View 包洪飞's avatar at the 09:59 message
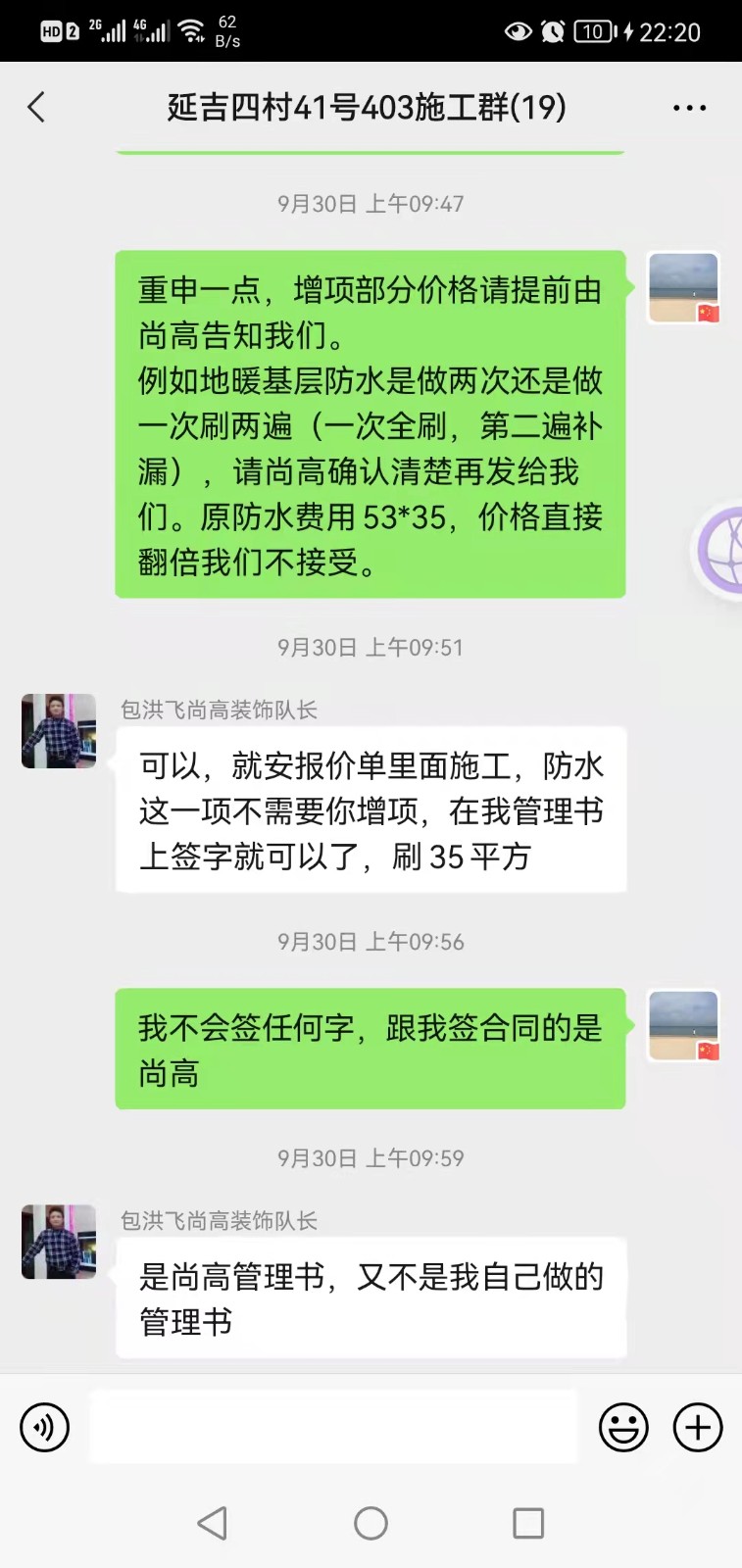The width and height of the screenshot is (742, 1568). point(59,1242)
